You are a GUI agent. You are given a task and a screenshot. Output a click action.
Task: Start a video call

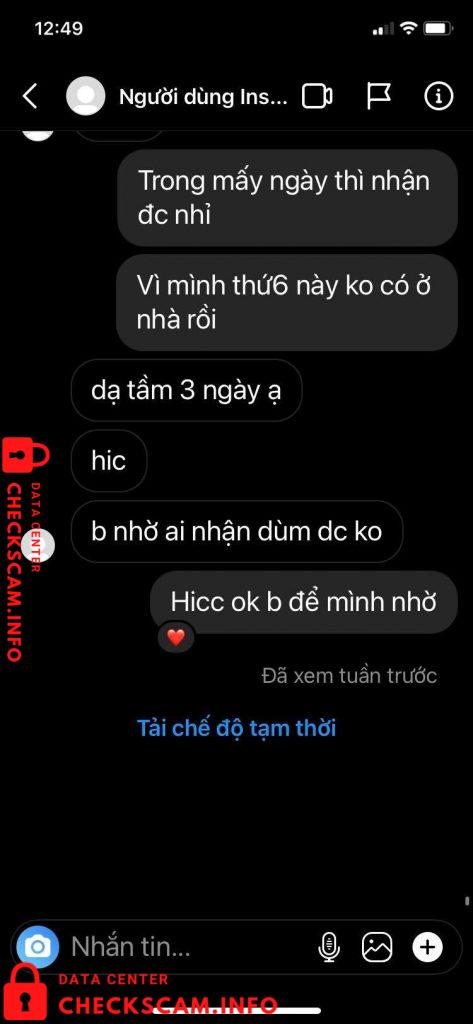[x=317, y=97]
